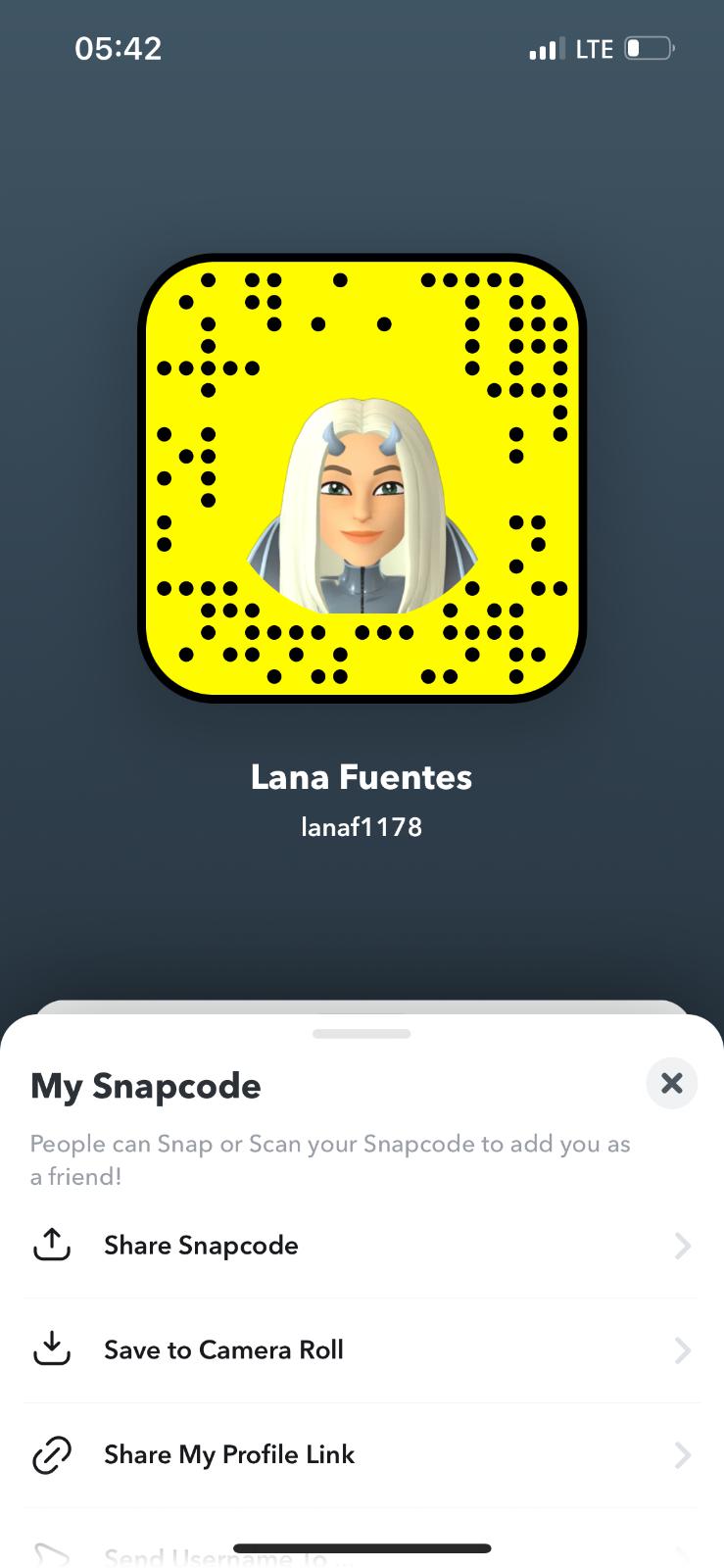Image resolution: width=724 pixels, height=1568 pixels.
Task: Close the My Snapcode sheet
Action: tap(671, 1083)
